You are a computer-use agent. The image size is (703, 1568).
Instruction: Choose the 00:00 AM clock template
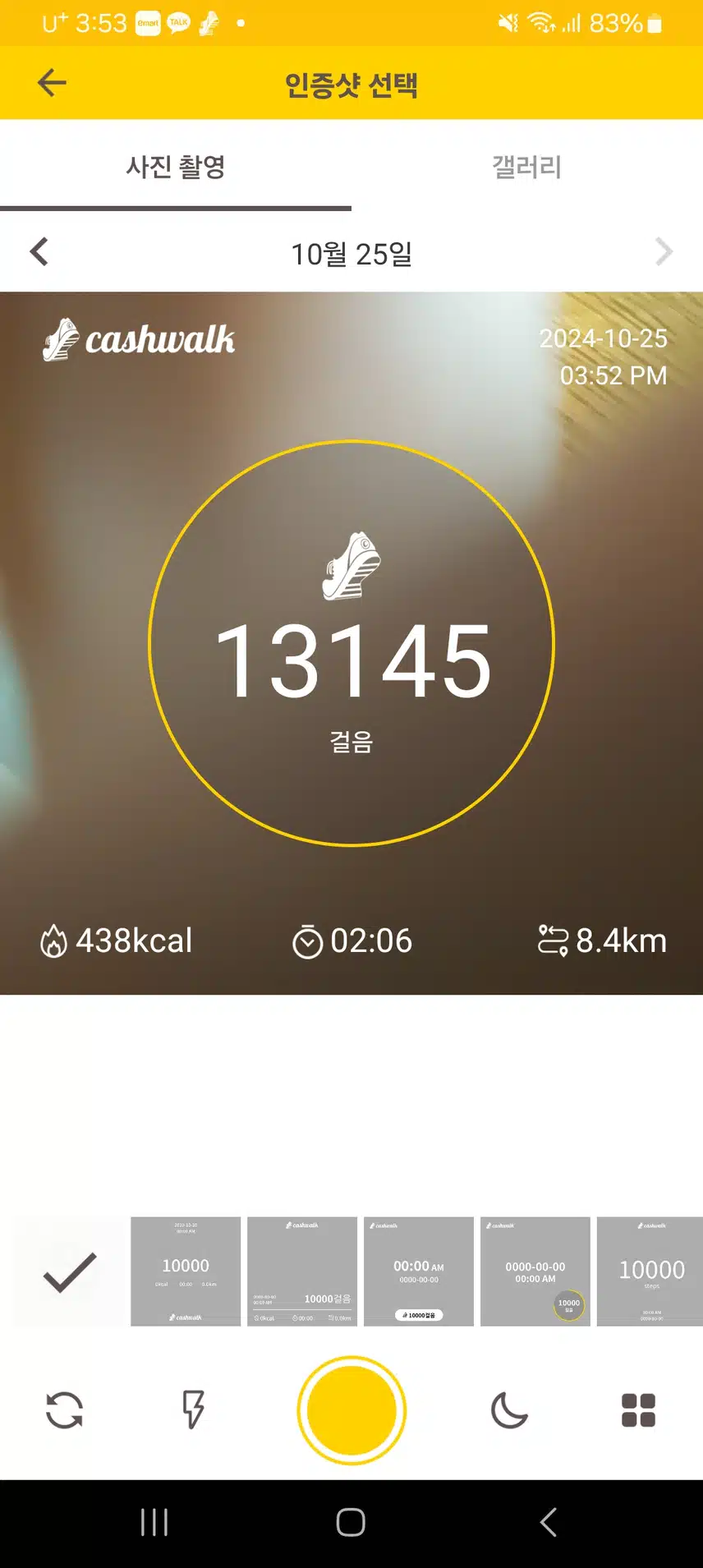click(419, 1271)
